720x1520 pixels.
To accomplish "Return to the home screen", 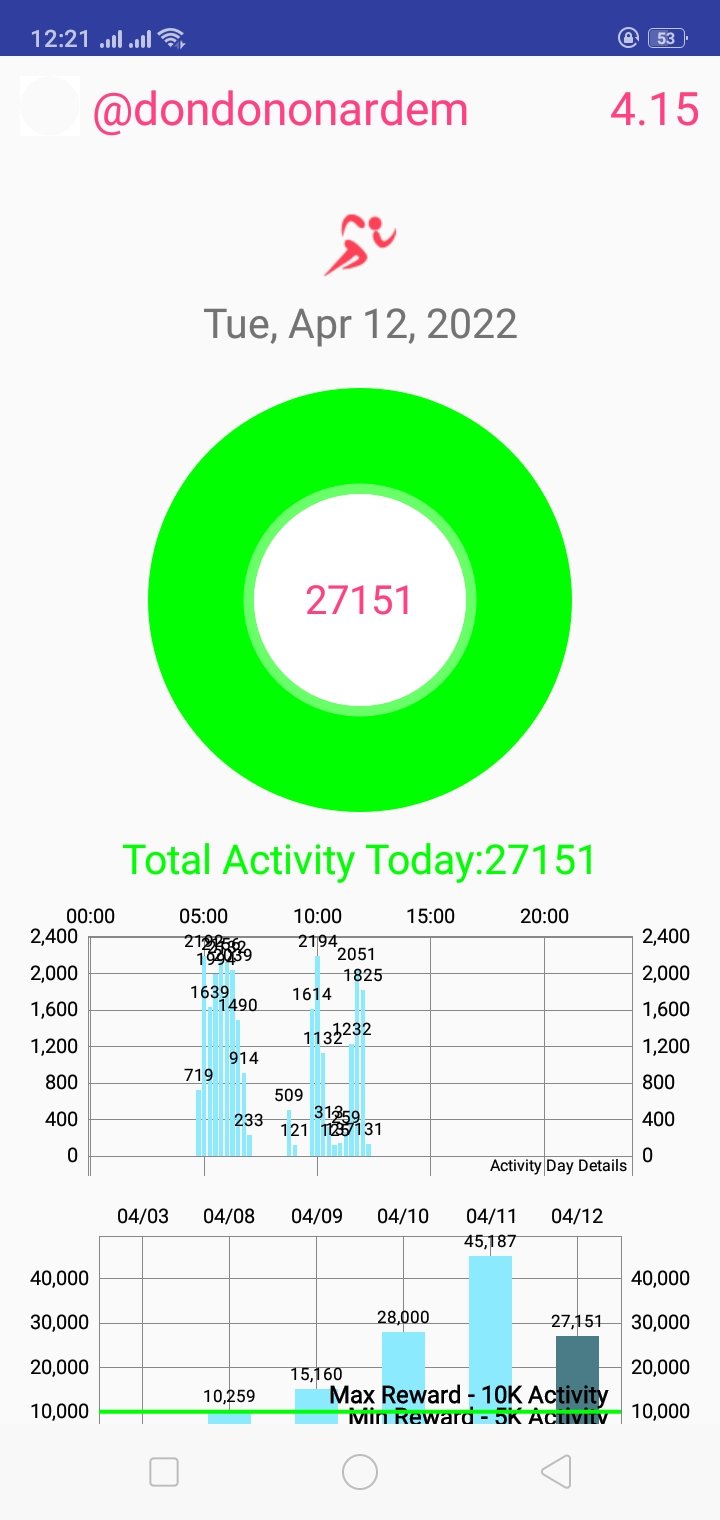I will (x=360, y=1471).
